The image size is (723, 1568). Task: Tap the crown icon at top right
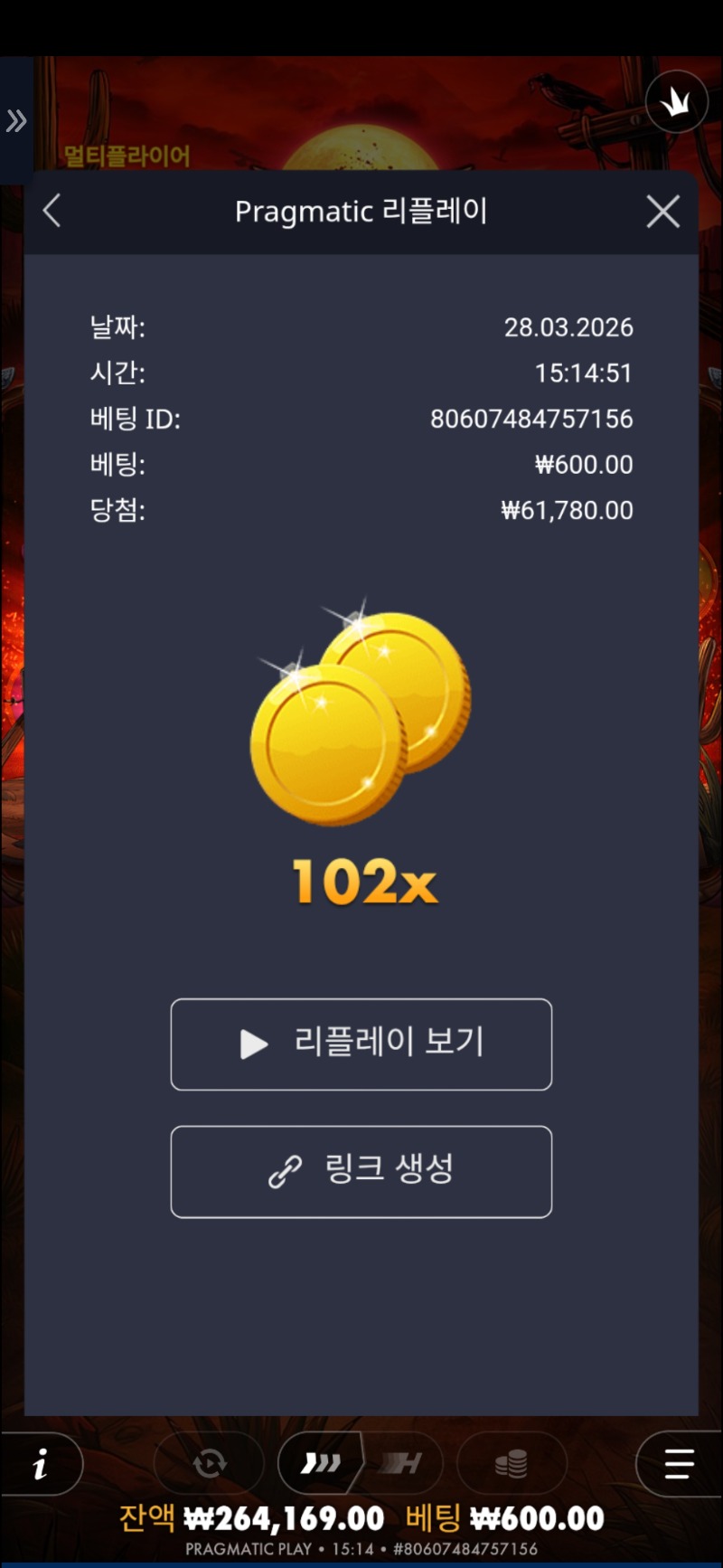(x=676, y=102)
